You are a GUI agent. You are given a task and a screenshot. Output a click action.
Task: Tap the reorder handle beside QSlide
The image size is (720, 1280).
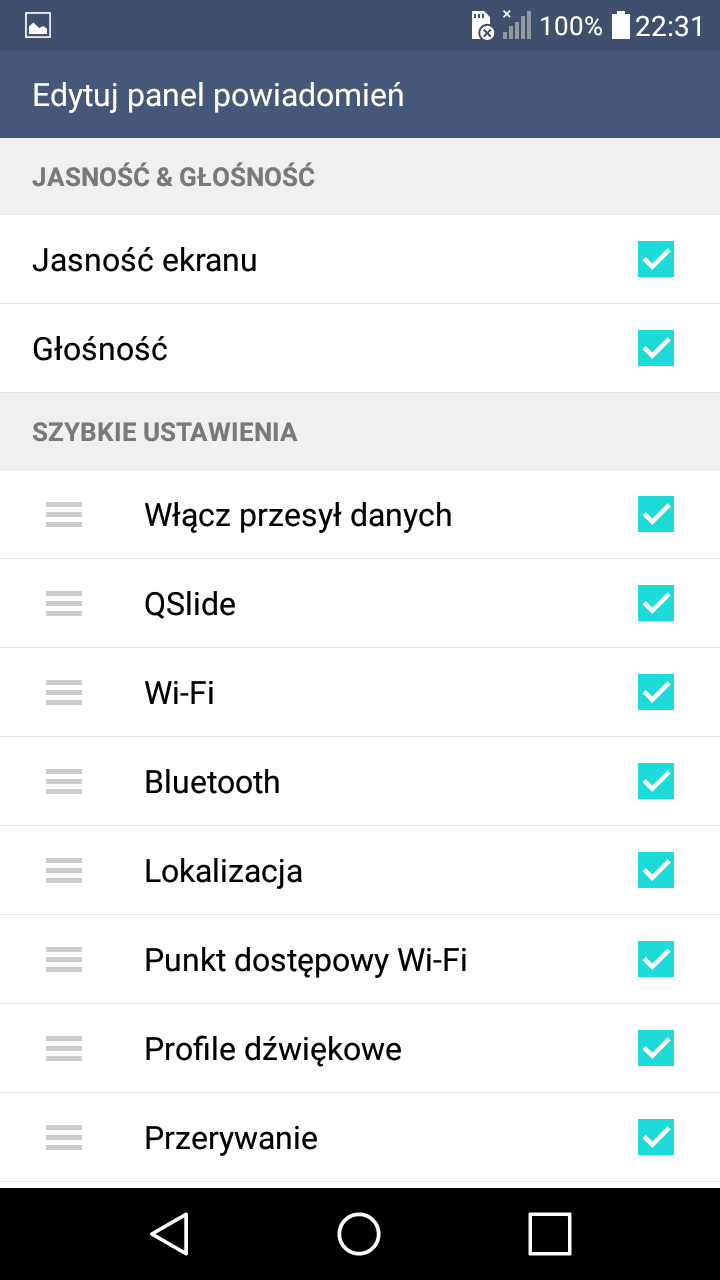[64, 603]
